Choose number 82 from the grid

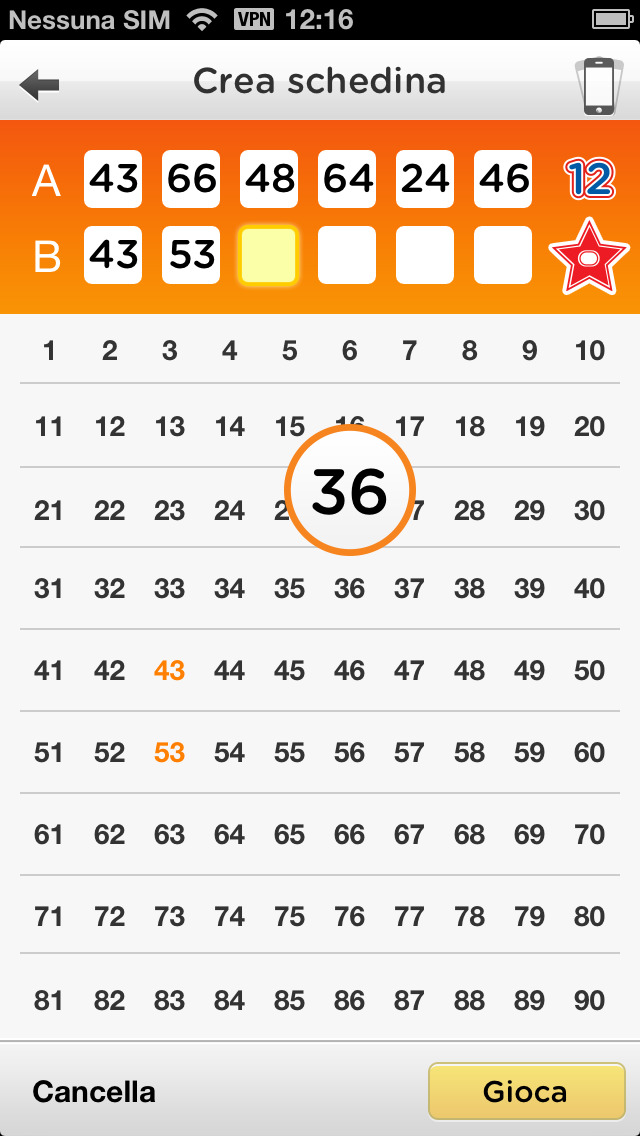[109, 1000]
